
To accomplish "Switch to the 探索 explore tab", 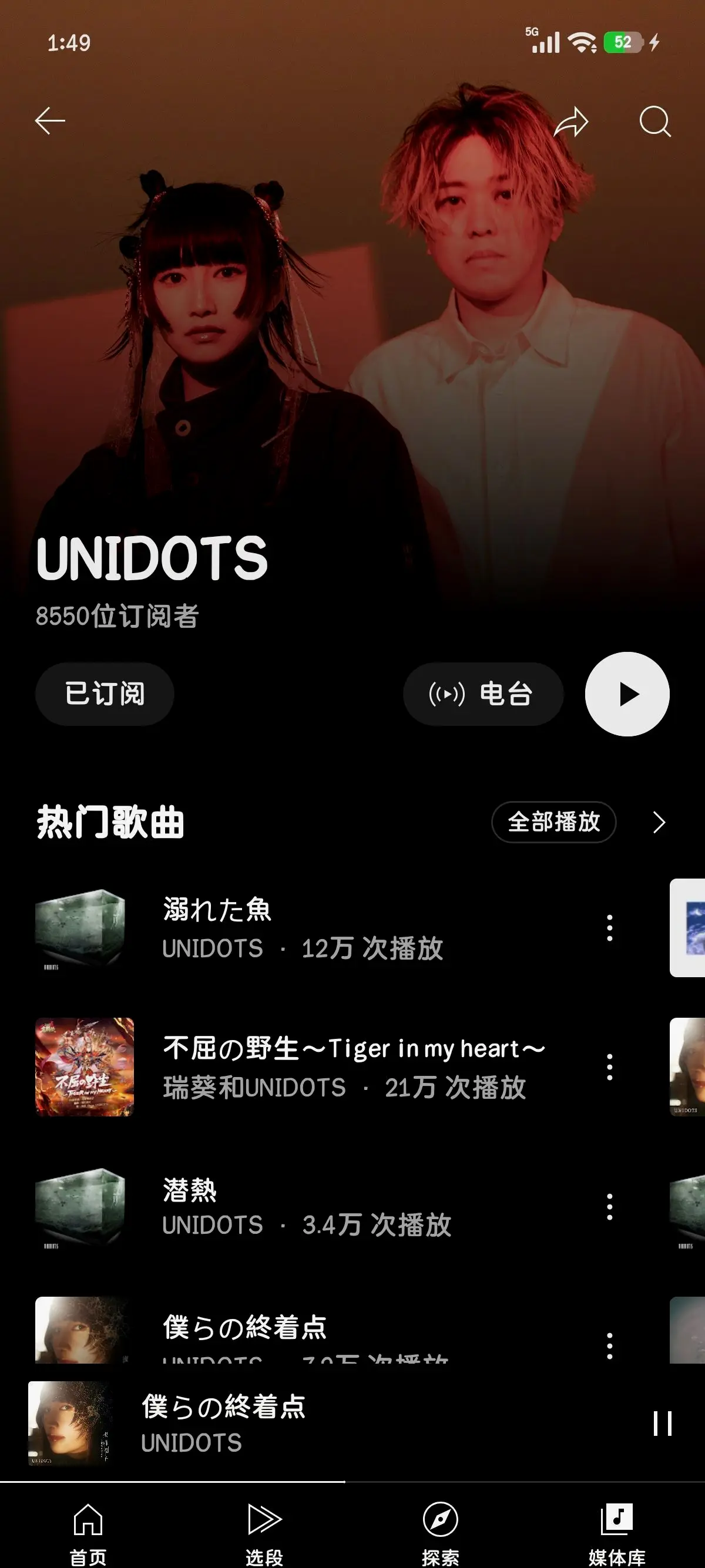I will (440, 1533).
